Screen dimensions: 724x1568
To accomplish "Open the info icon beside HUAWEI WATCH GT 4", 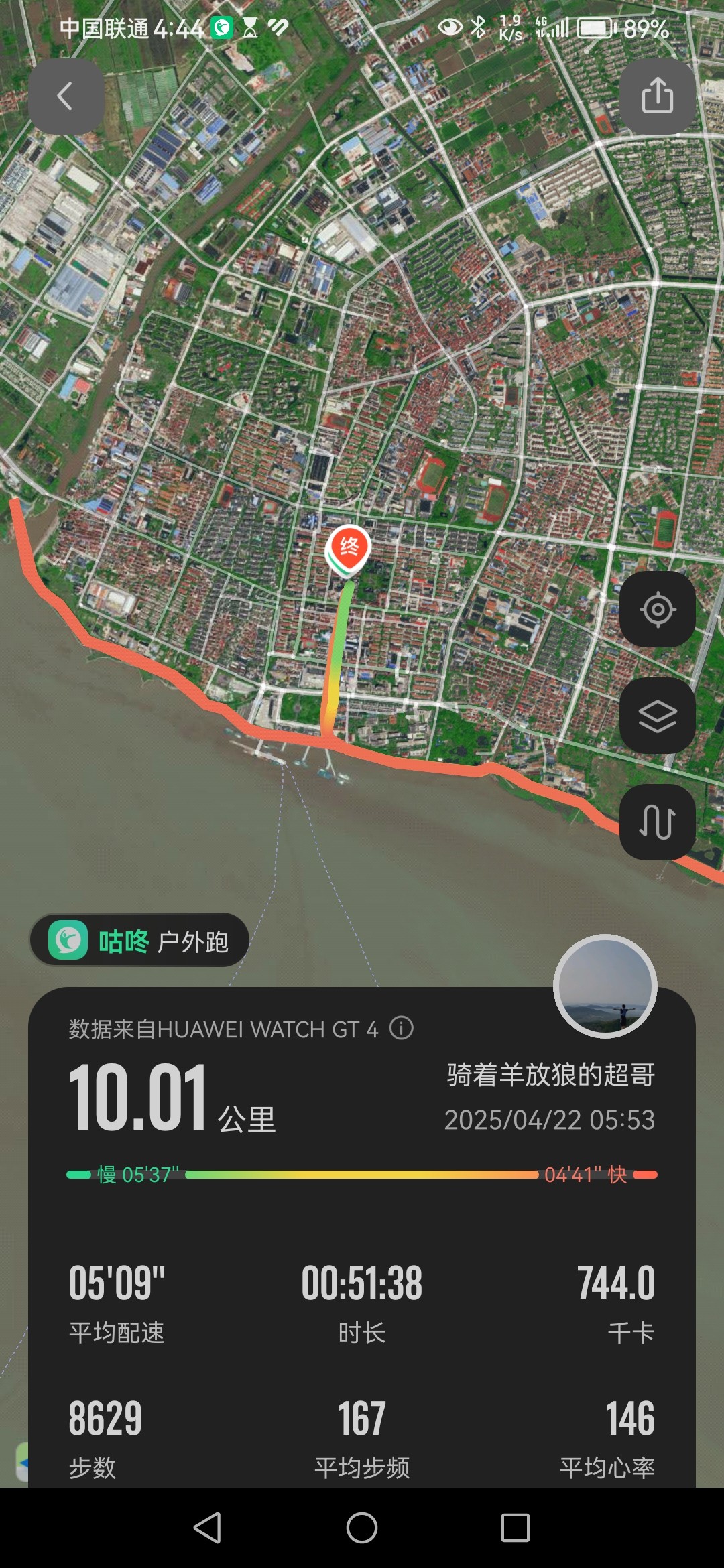I will [402, 1027].
